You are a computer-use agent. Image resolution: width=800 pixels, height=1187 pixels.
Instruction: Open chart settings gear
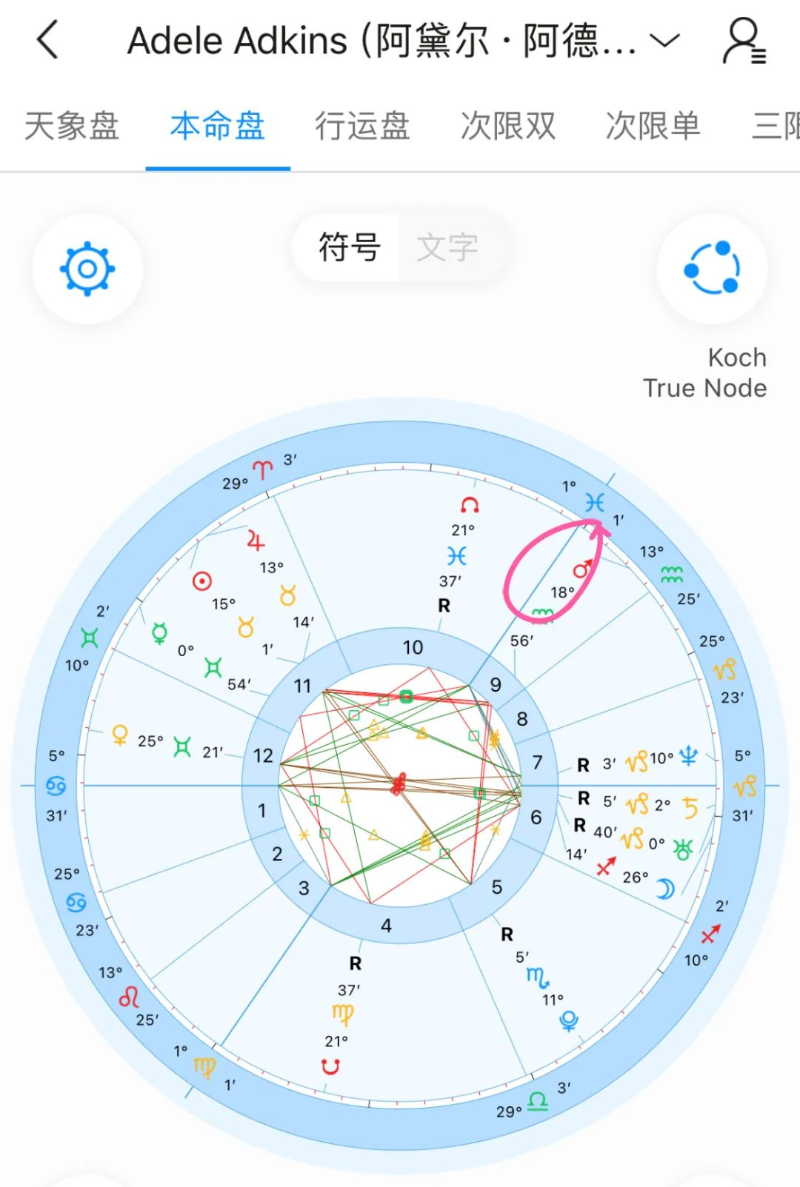pos(87,269)
